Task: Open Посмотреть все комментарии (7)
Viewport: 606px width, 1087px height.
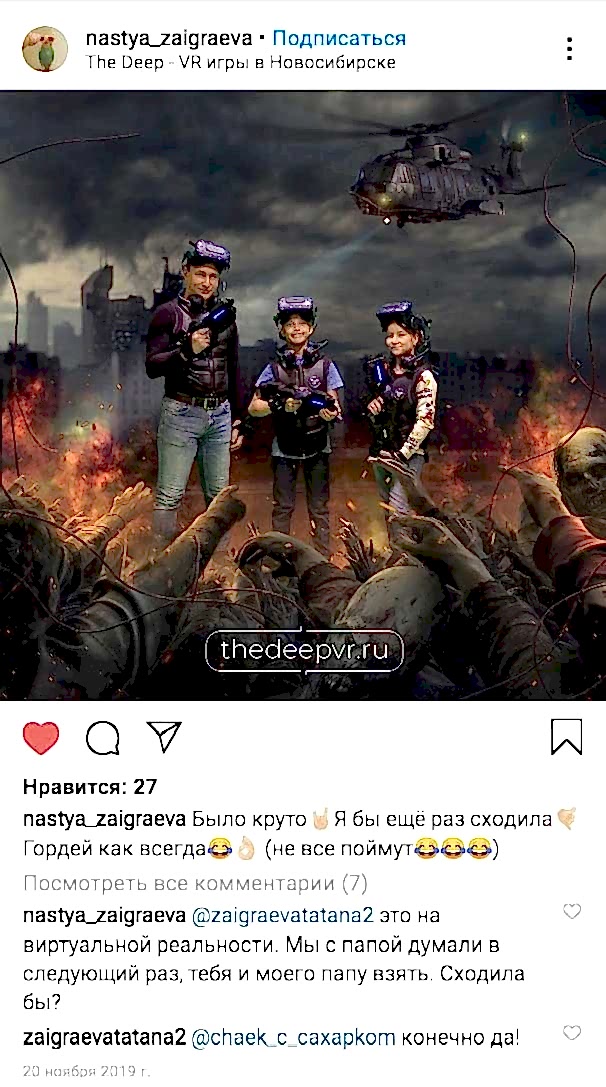Action: [x=196, y=884]
